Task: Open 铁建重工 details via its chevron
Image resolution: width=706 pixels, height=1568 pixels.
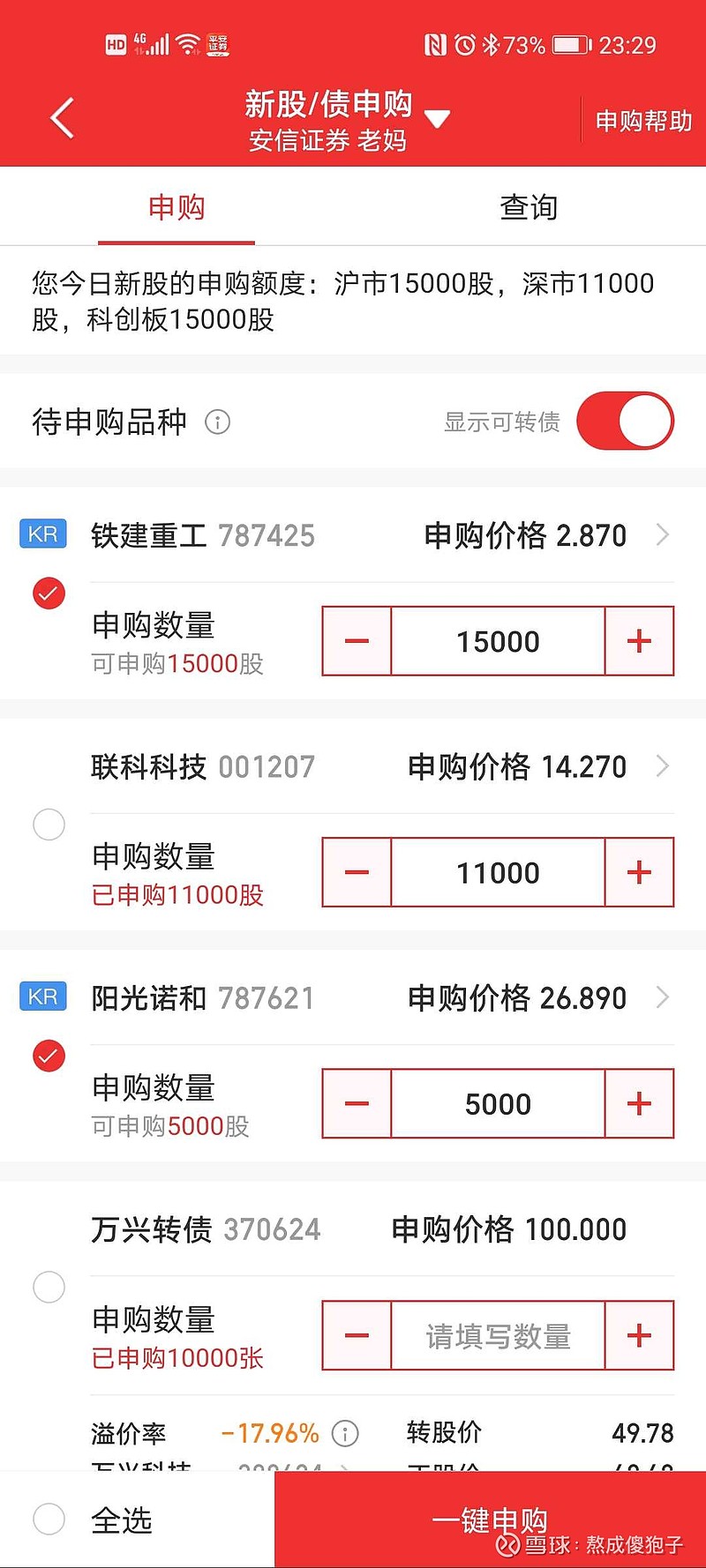Action: click(663, 534)
